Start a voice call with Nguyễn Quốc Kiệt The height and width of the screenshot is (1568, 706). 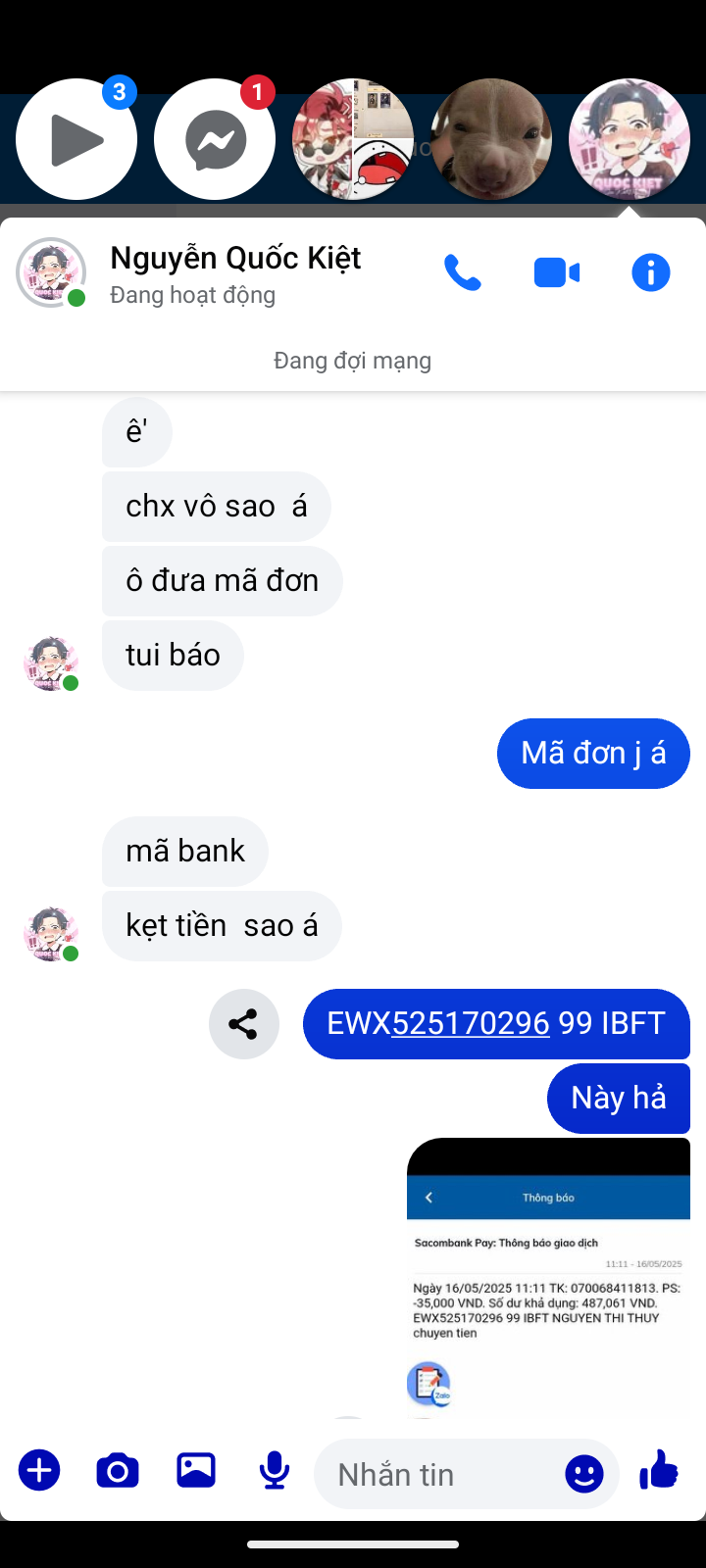tap(463, 272)
